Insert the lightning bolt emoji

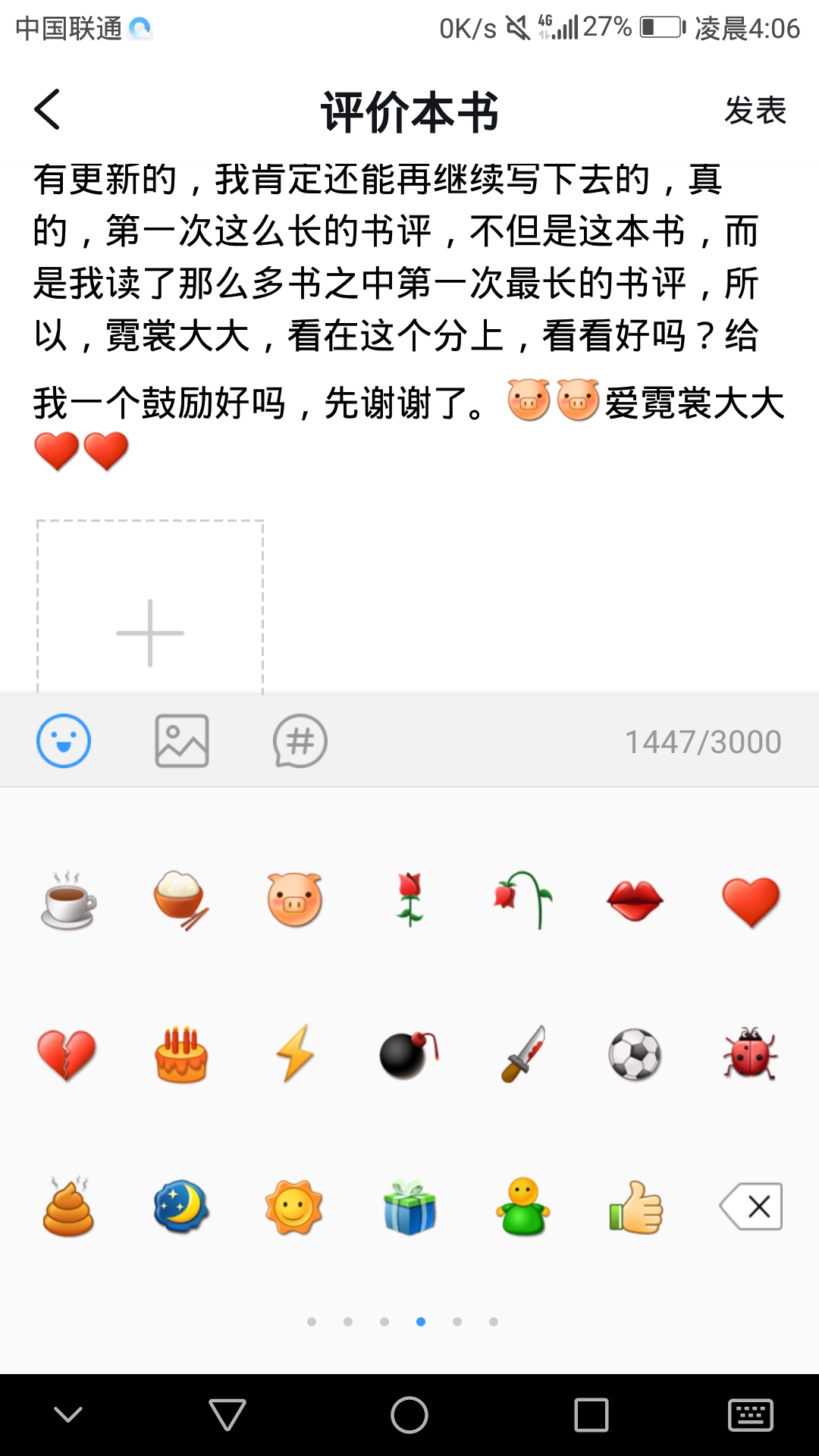point(295,1054)
